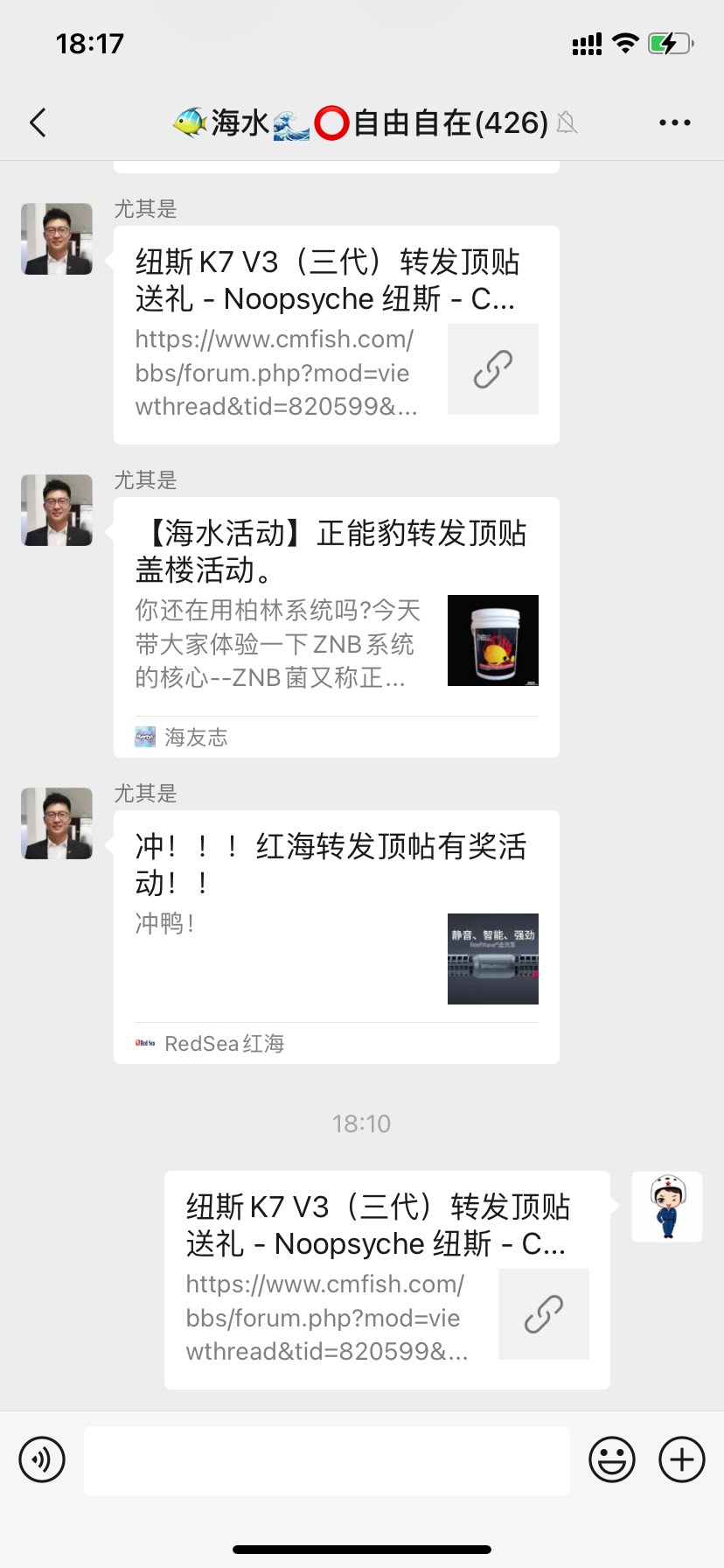Open the group chat options menu

click(x=674, y=123)
